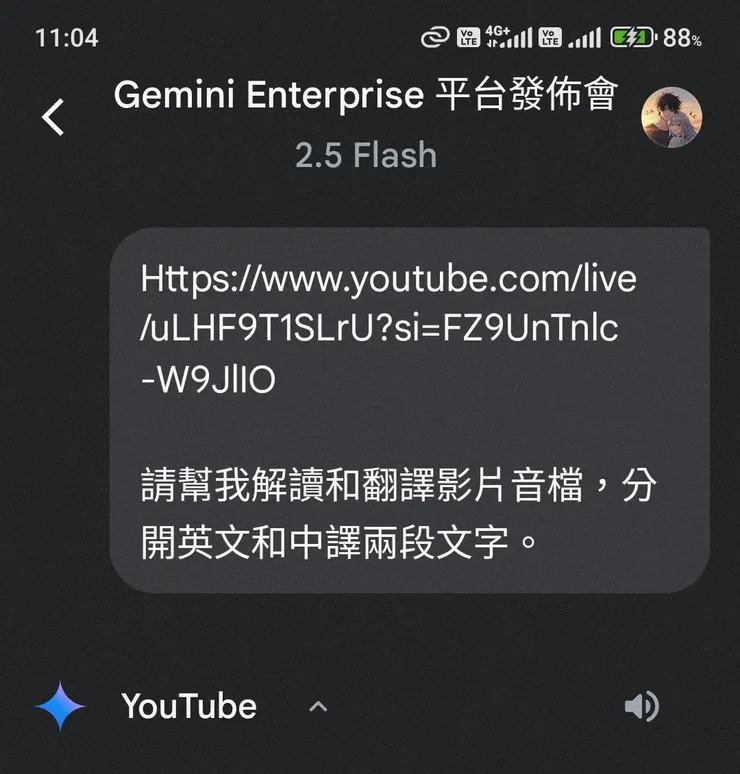Open the 2.5 Flash model selector

coord(365,155)
